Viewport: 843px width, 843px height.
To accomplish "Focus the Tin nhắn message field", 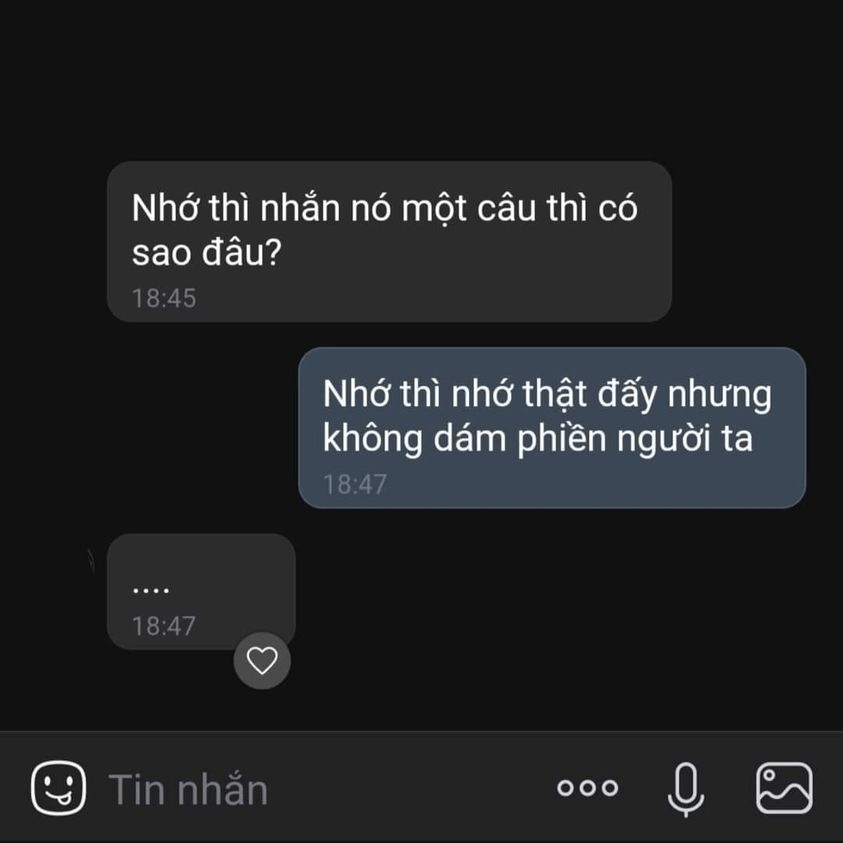I will point(300,789).
